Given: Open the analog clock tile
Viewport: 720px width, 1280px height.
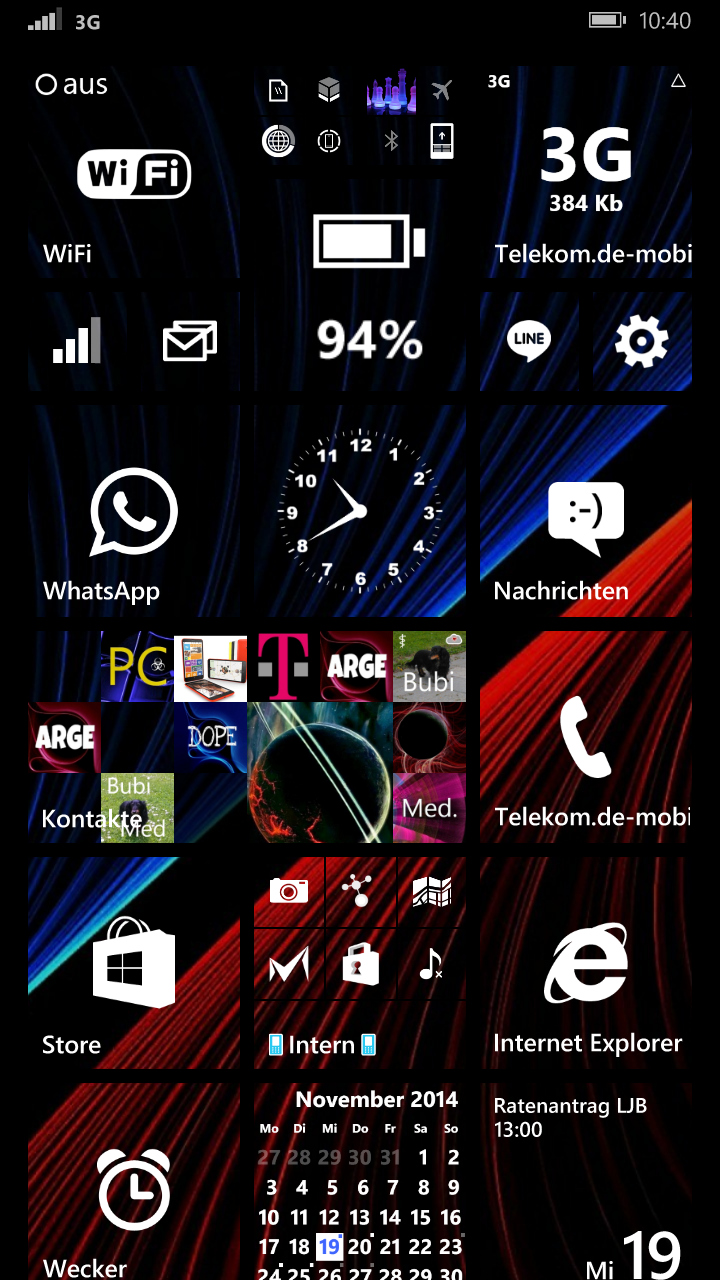Looking at the screenshot, I should point(360,511).
